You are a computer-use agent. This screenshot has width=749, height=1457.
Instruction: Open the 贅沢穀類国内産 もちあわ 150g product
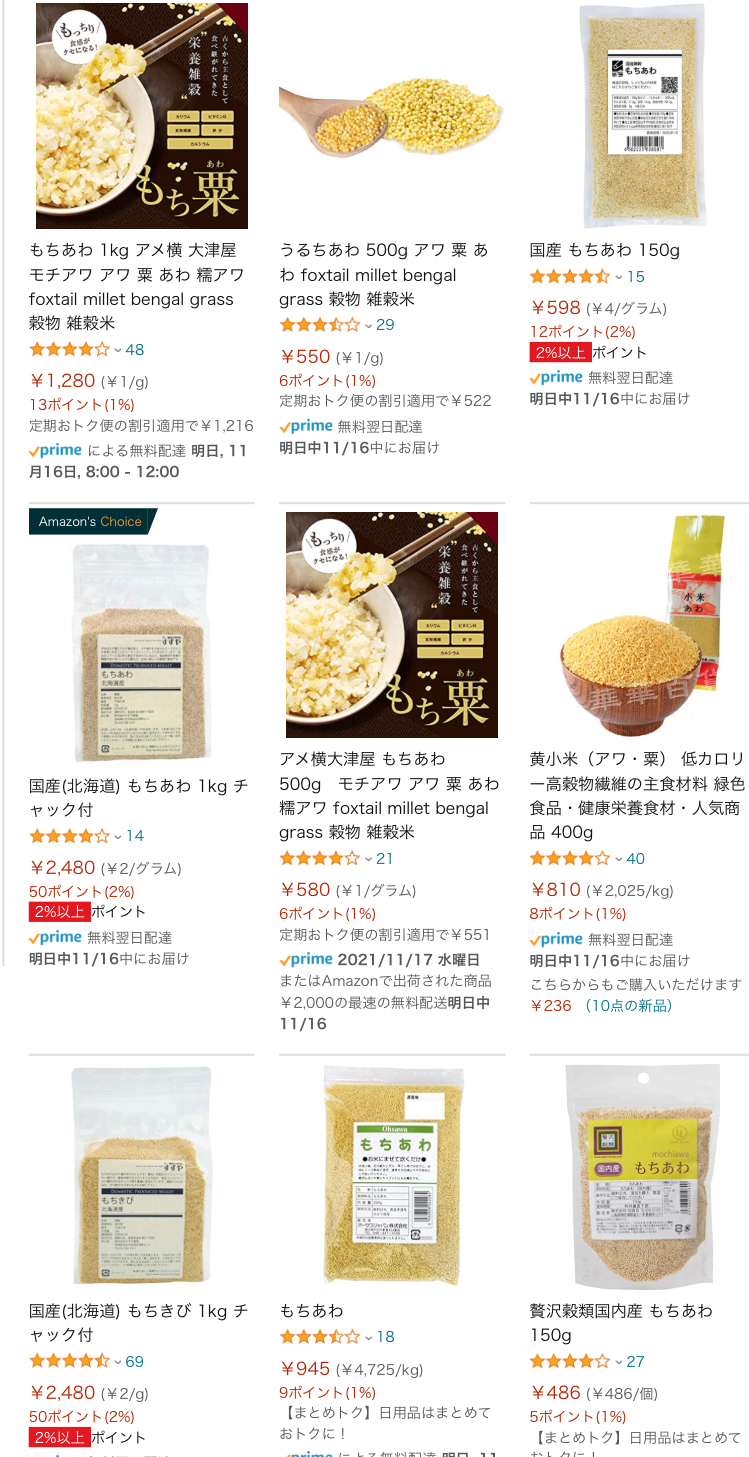pyautogui.click(x=641, y=1175)
